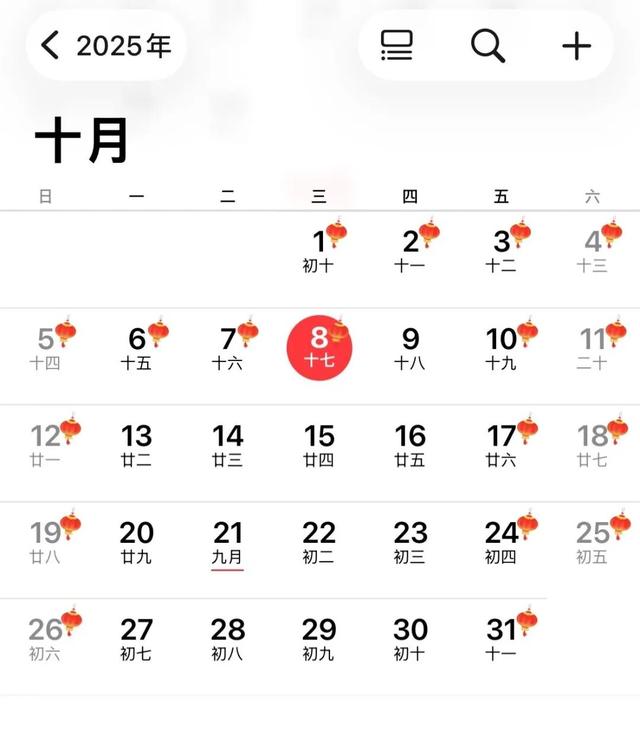The image size is (640, 729).
Task: Select Saturday October 11 (二十)
Action: point(593,347)
